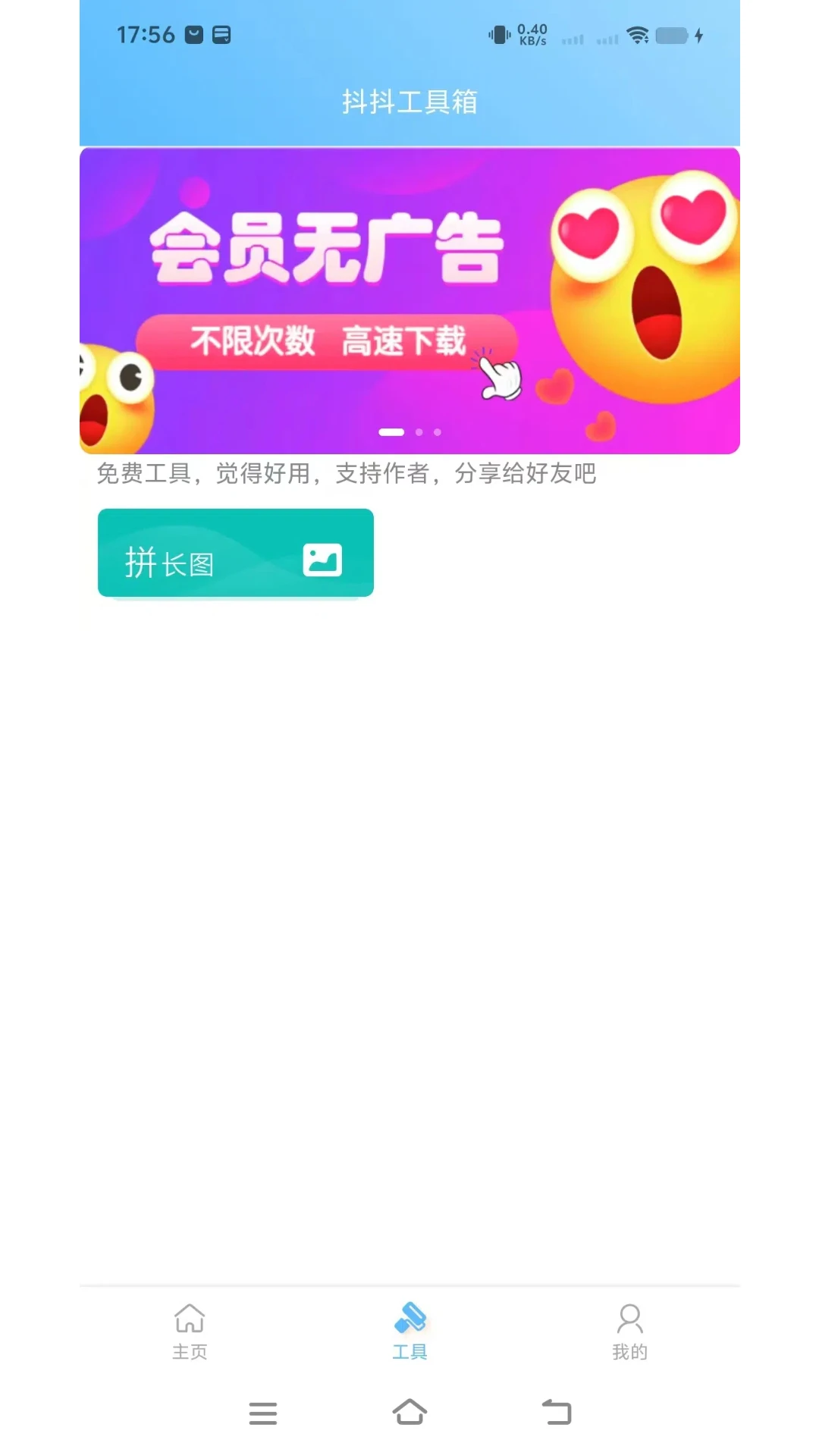Viewport: 819px width, 1456px height.
Task: Tap the Wi-Fi status bar icon
Action: (x=635, y=34)
